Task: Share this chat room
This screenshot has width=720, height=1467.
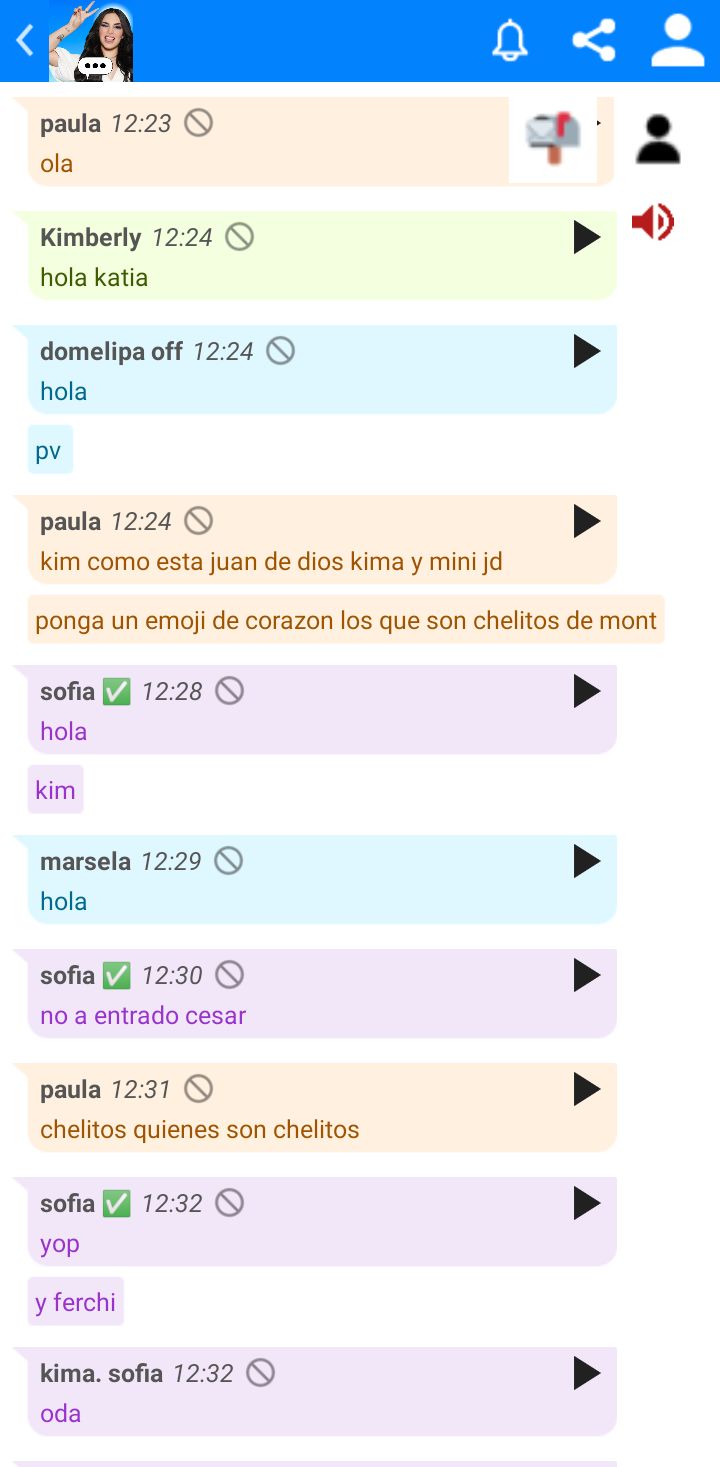Action: coord(593,40)
